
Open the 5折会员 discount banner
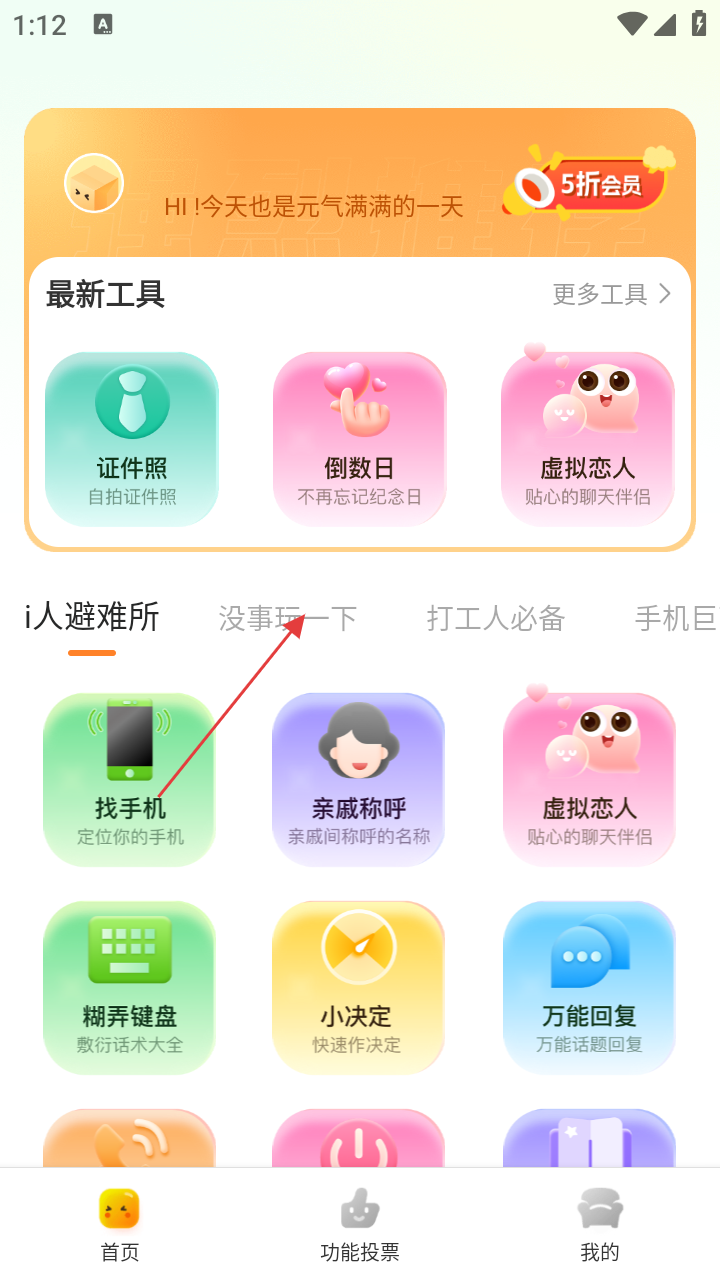pyautogui.click(x=590, y=184)
